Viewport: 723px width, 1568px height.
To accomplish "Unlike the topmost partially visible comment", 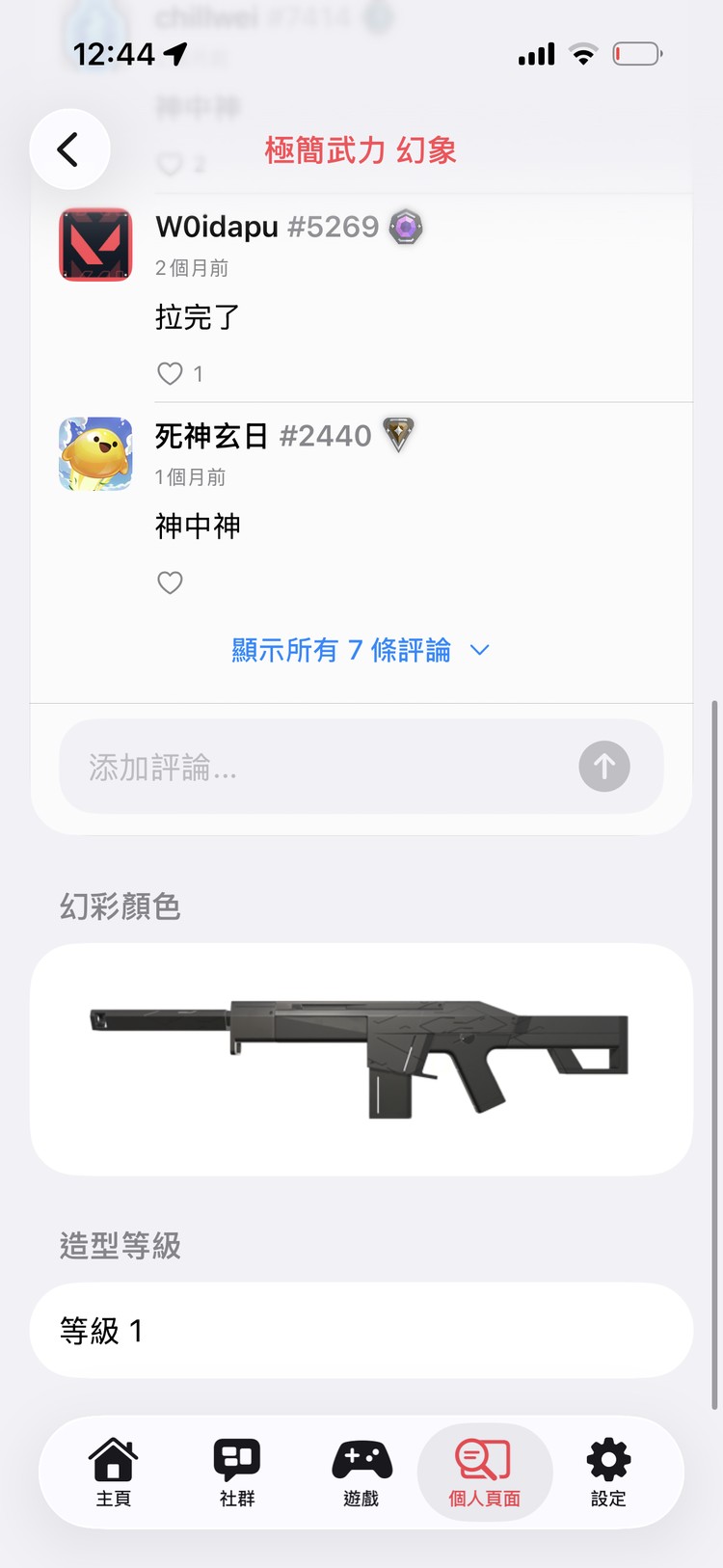I will (x=170, y=165).
